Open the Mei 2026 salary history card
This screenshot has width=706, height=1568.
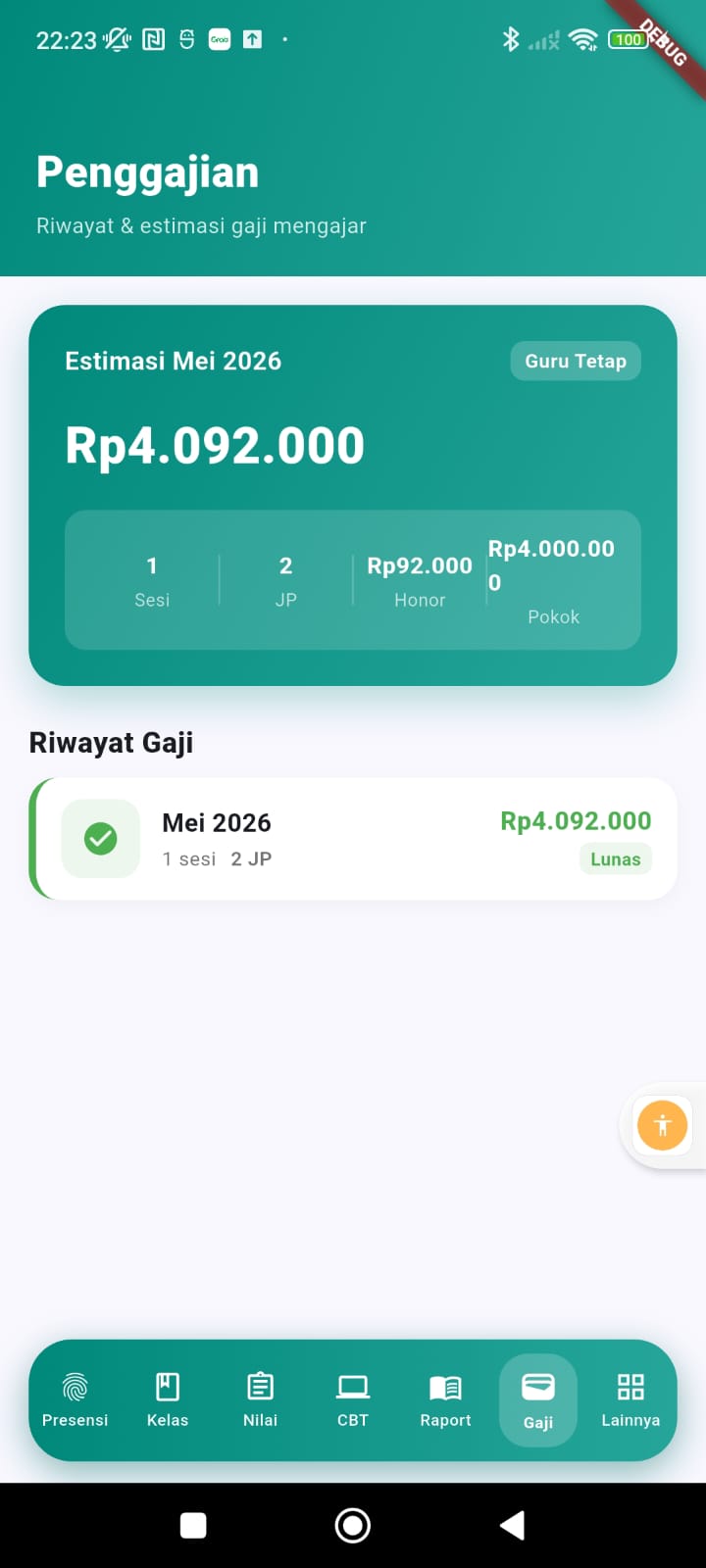pos(353,839)
